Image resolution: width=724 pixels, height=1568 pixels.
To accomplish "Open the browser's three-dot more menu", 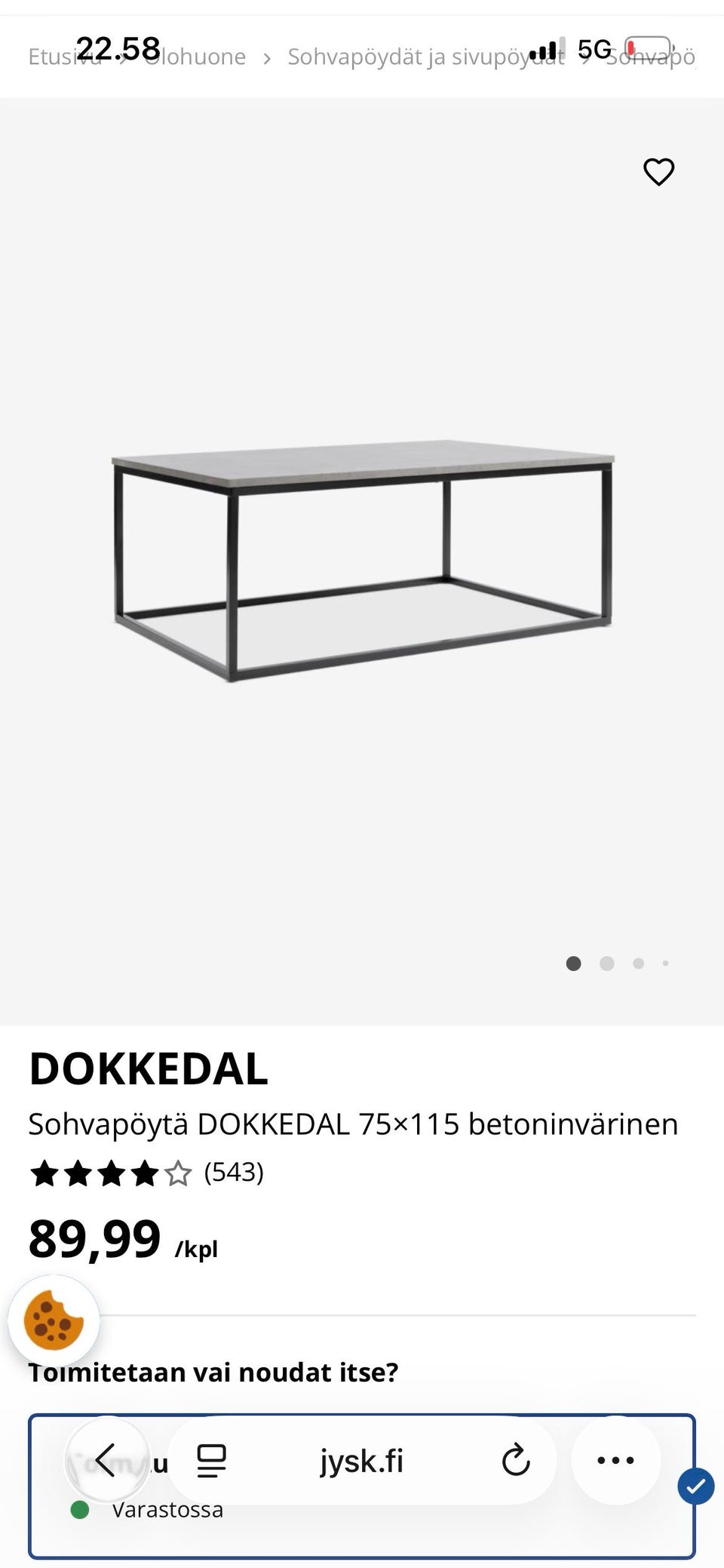I will 615,1460.
